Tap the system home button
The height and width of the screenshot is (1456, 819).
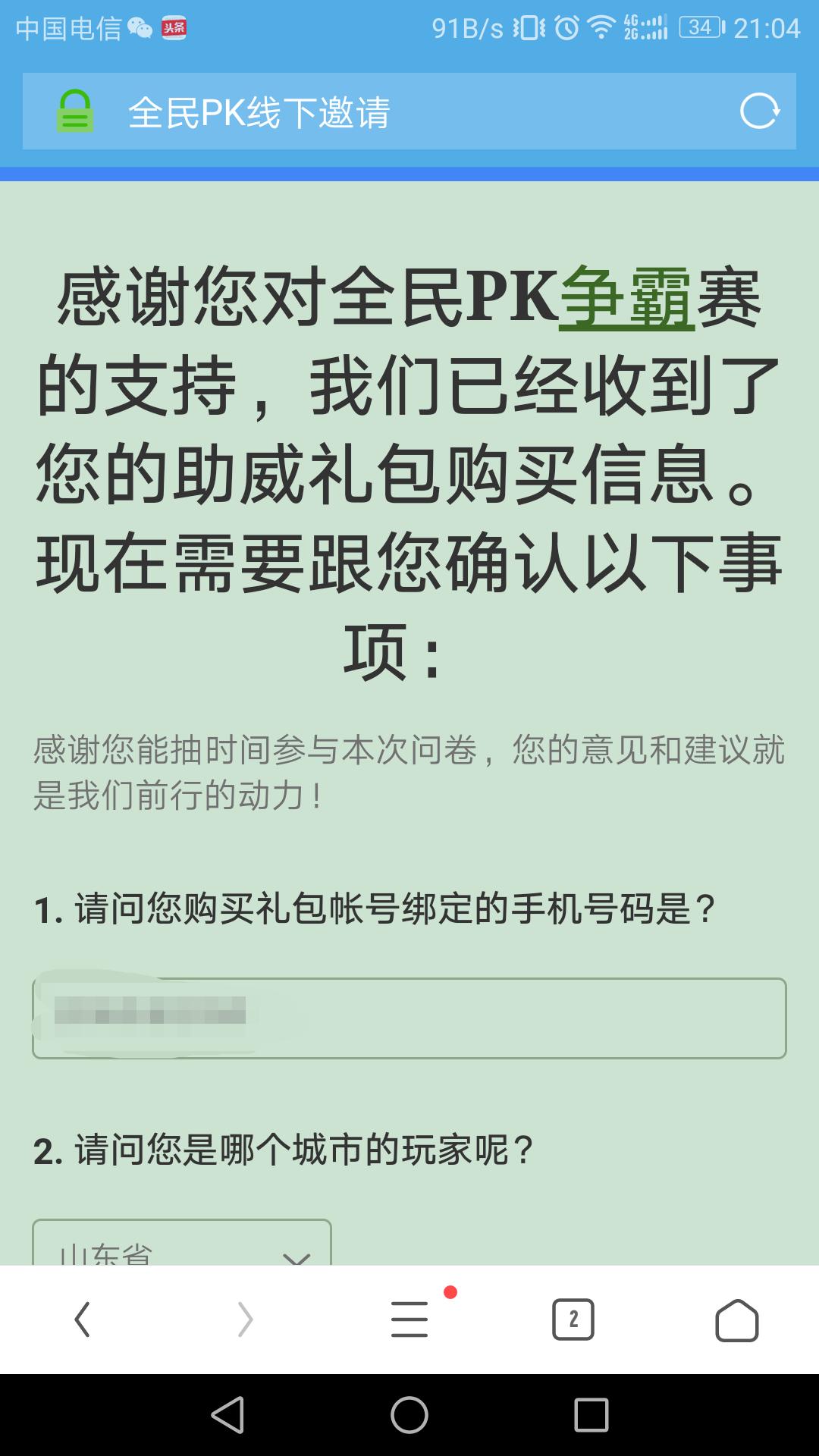click(409, 1415)
